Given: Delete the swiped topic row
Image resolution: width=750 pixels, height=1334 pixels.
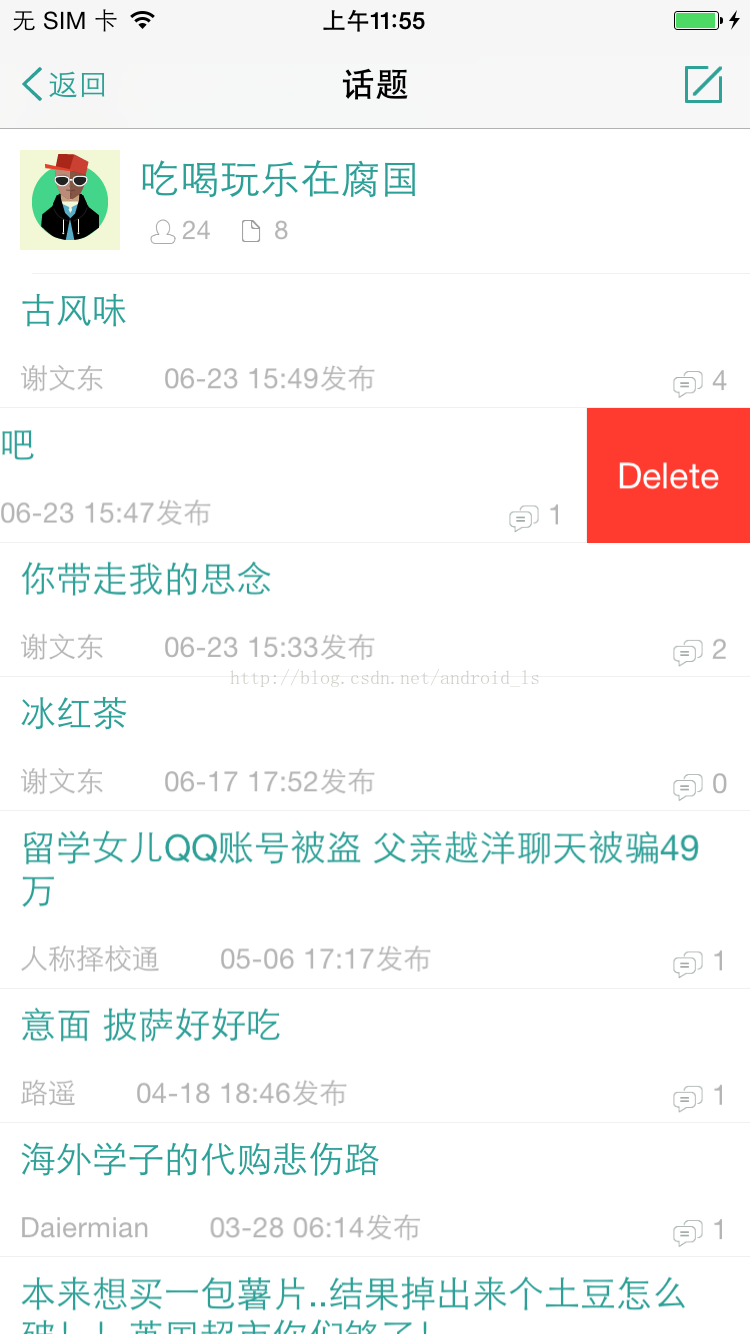Looking at the screenshot, I should (668, 476).
